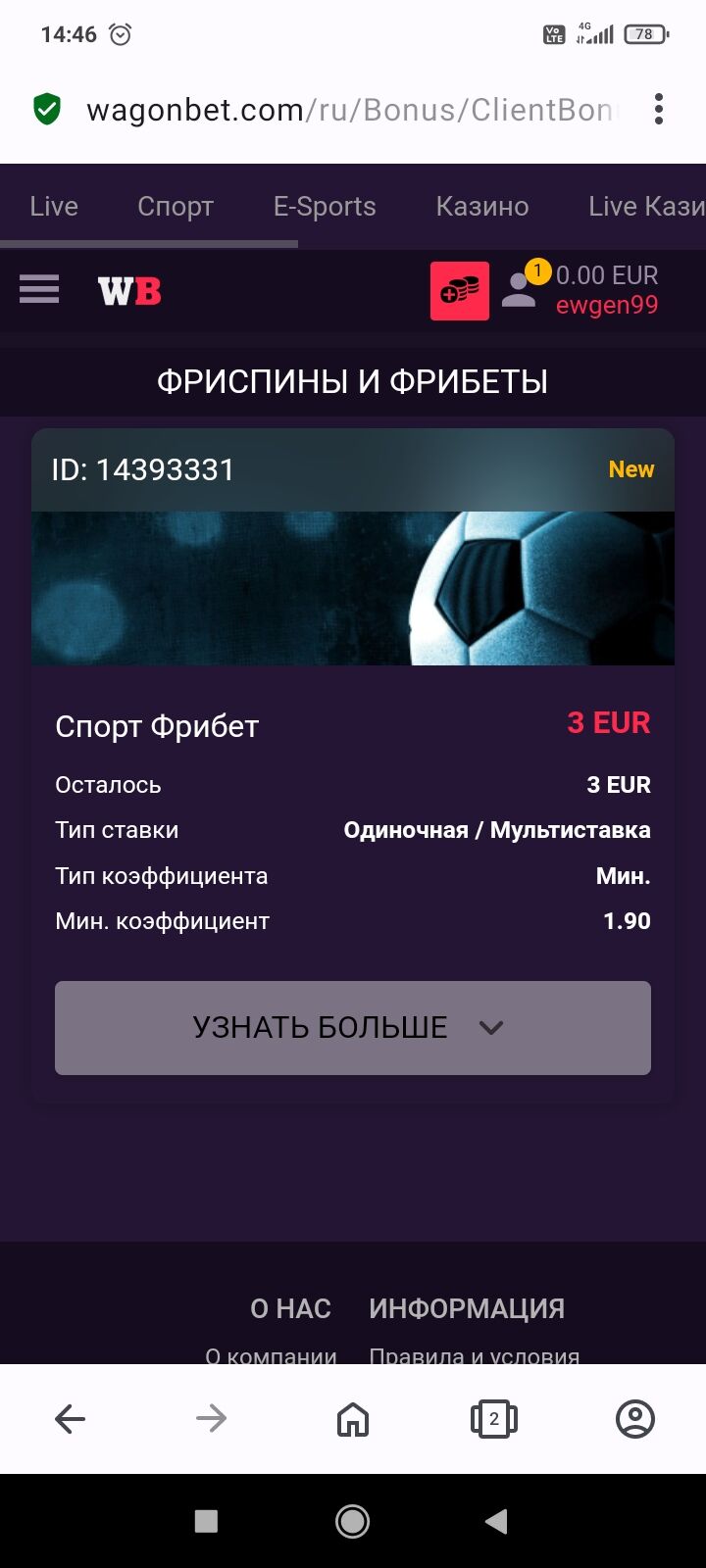Open the Live Казино tab
706x1568 pixels.
pos(645,207)
